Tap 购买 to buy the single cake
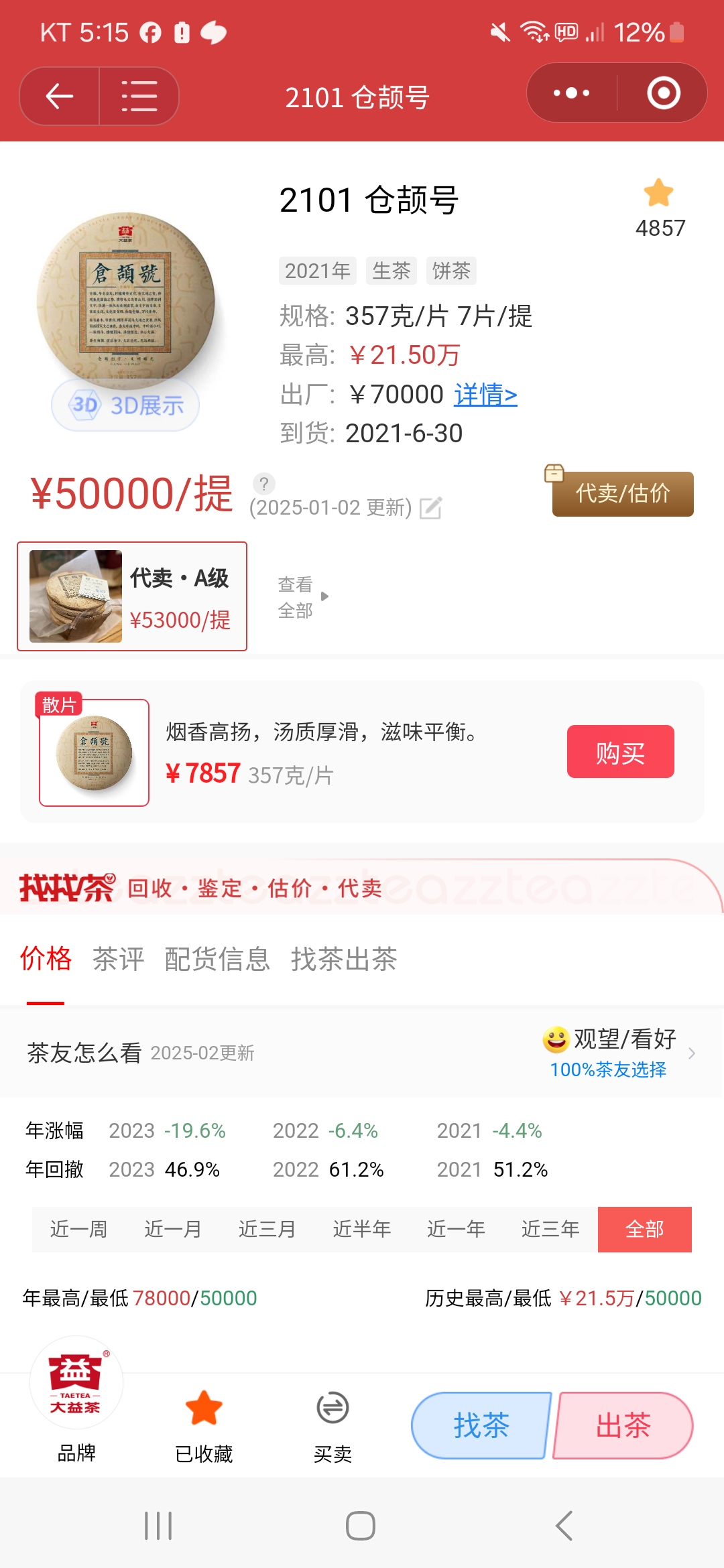Image resolution: width=724 pixels, height=1568 pixels. (620, 752)
